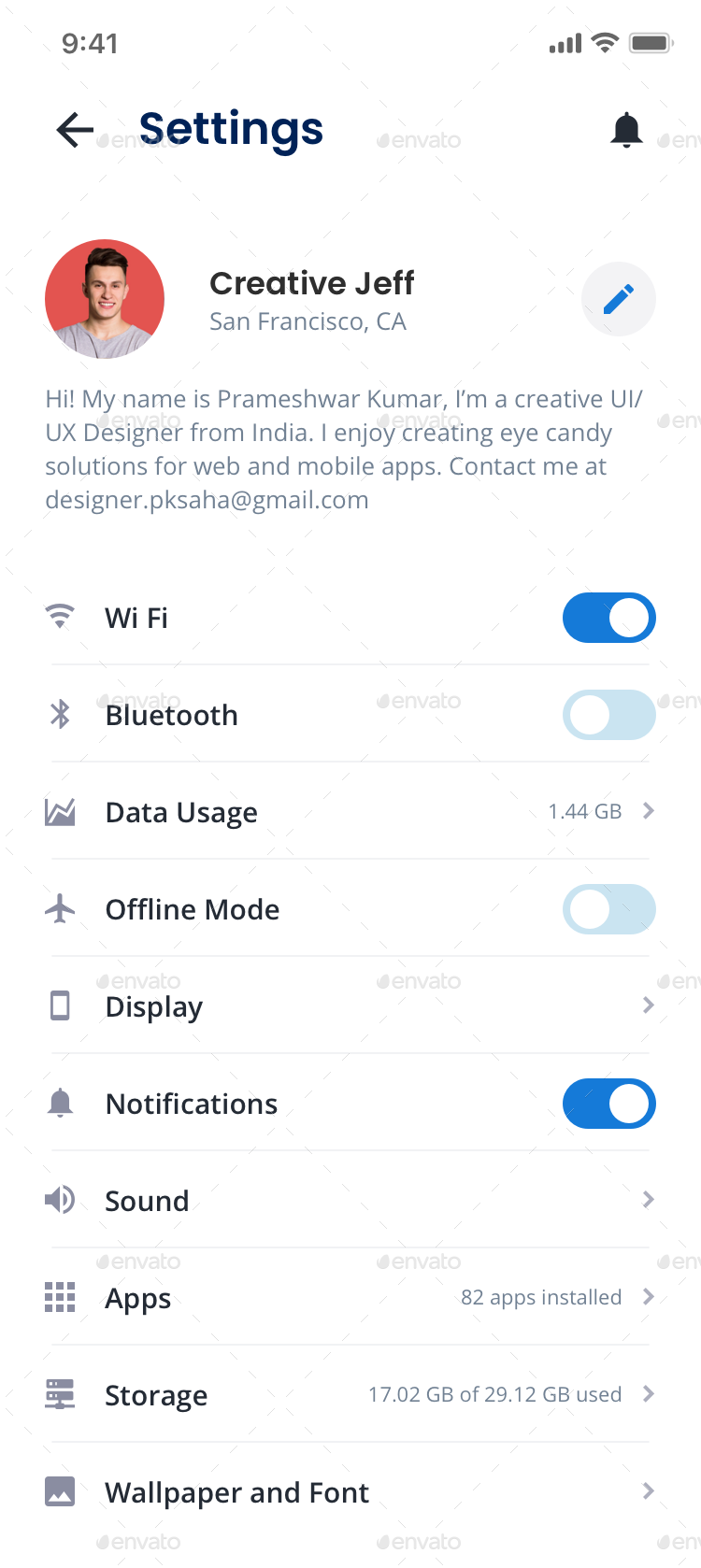
Task: Open the Storage settings entry
Action: pyautogui.click(x=647, y=1394)
